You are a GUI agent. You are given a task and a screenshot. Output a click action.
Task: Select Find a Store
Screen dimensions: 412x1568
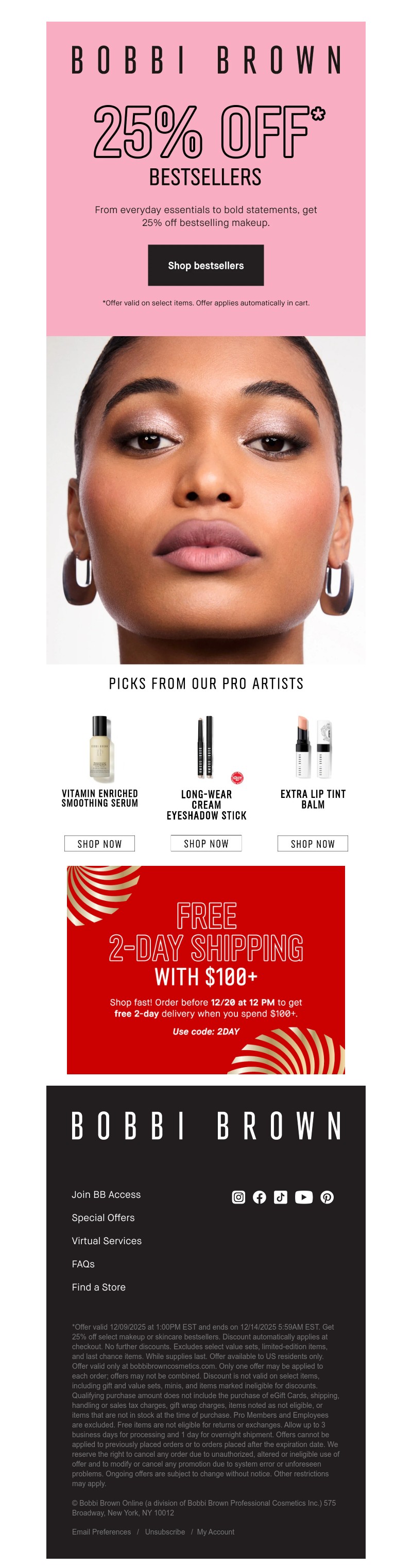(x=98, y=1287)
